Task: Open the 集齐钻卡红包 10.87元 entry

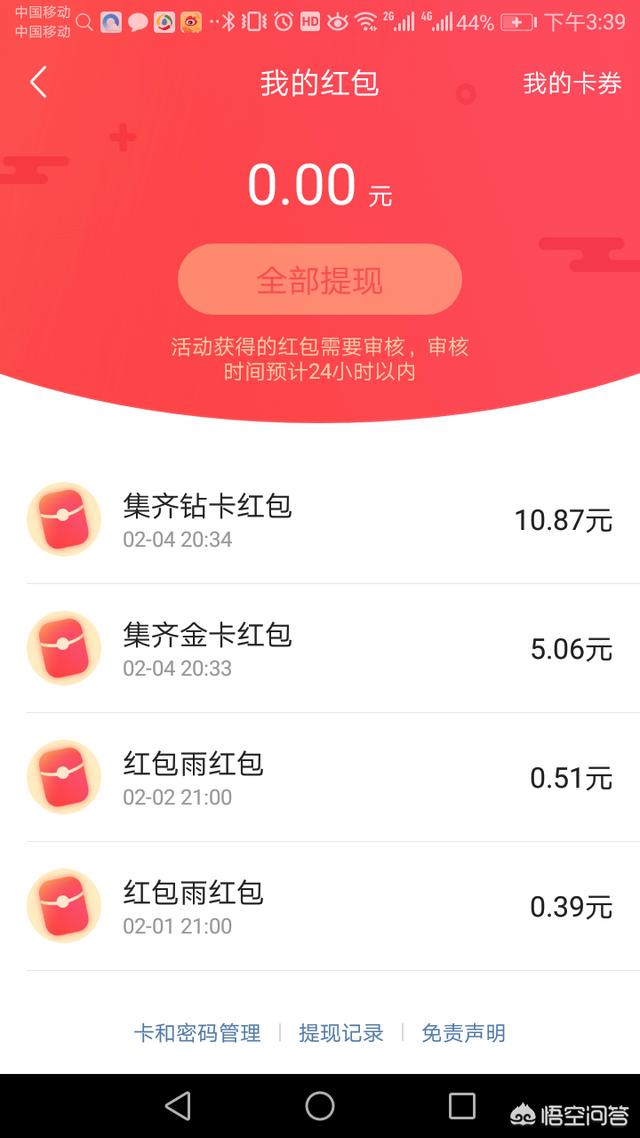Action: point(320,520)
